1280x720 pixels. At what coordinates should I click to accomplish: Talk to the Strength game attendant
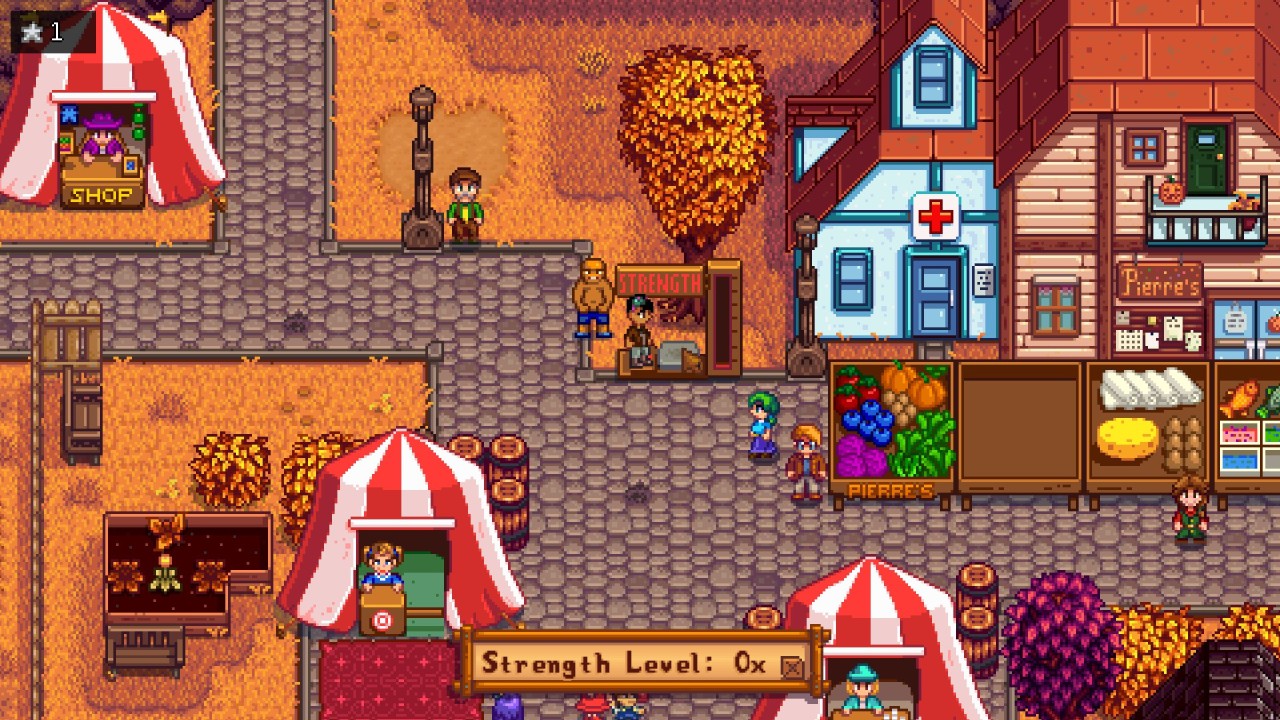point(638,328)
